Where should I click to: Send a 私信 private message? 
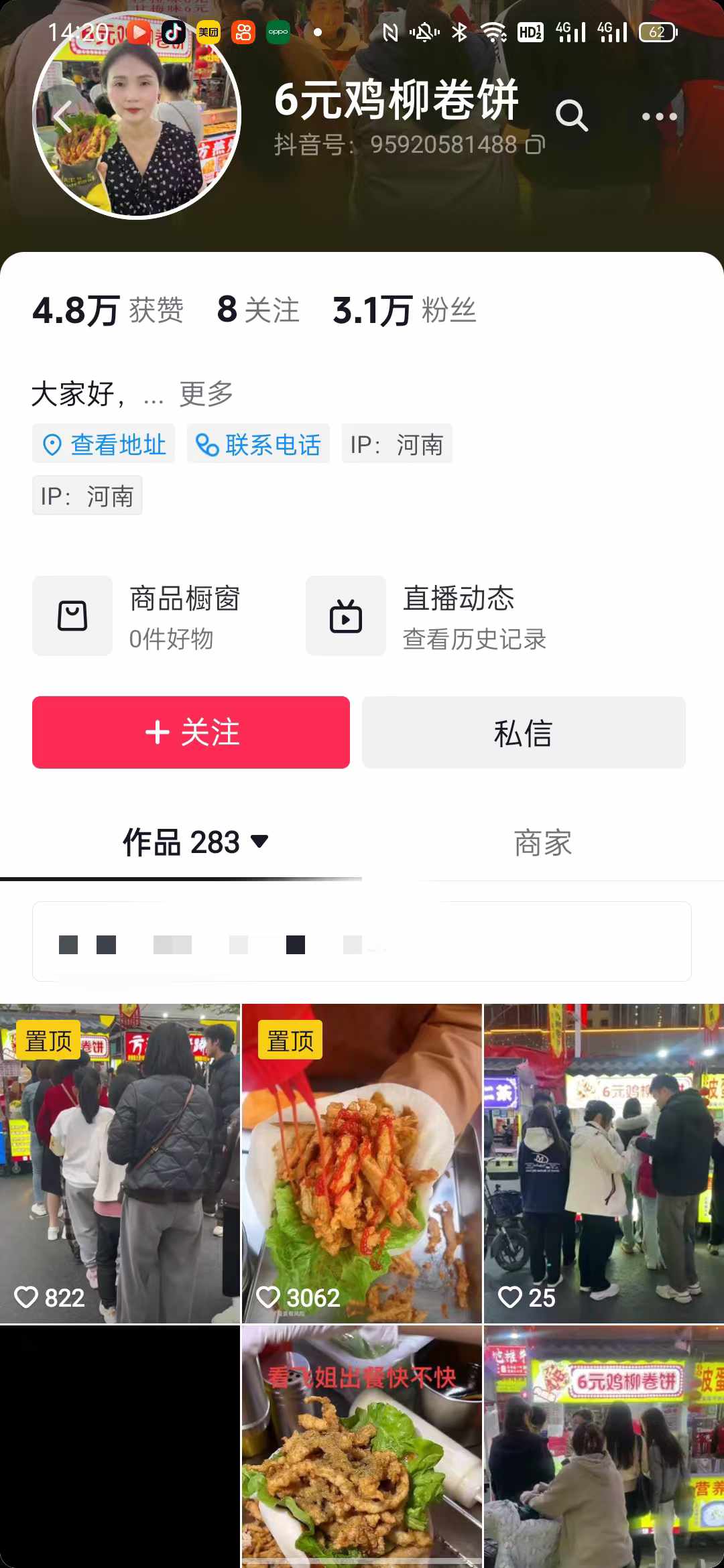[524, 732]
